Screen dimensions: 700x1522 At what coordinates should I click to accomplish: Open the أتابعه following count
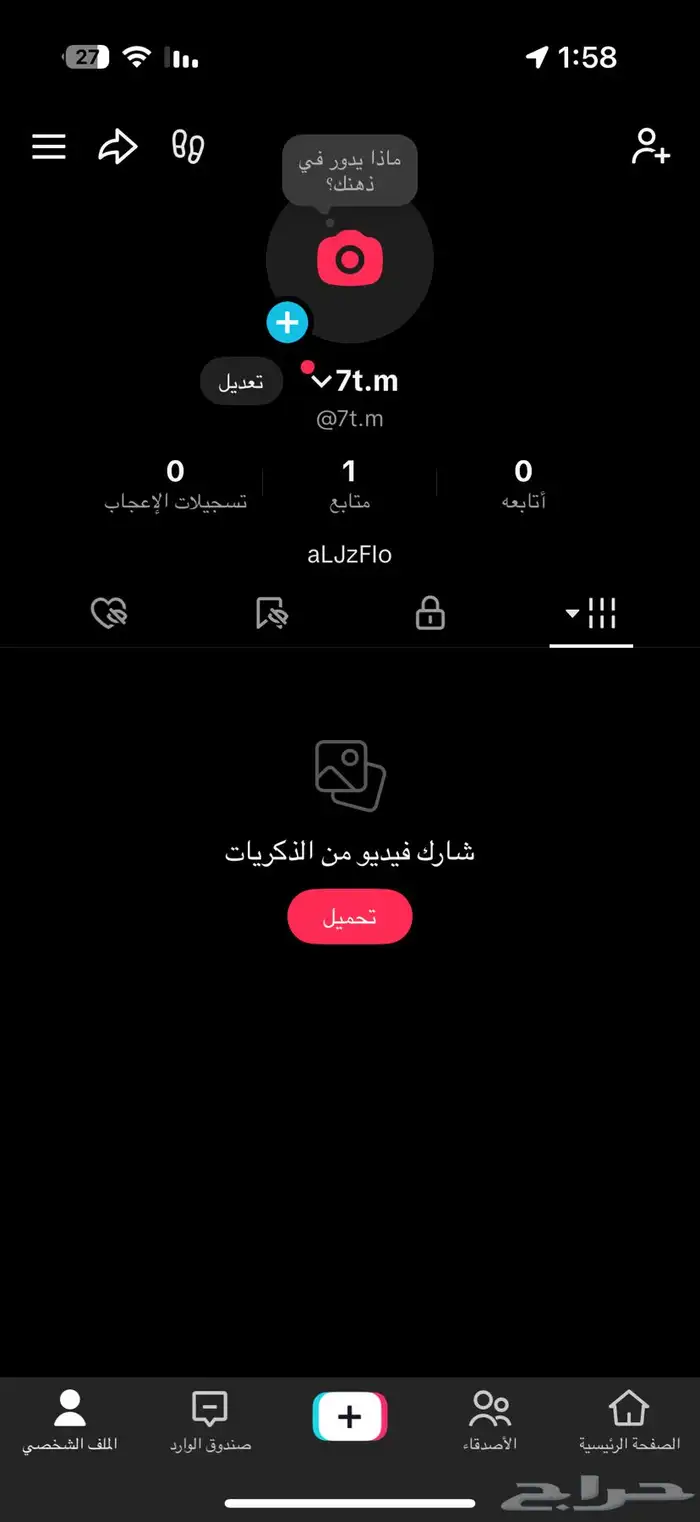coord(523,482)
